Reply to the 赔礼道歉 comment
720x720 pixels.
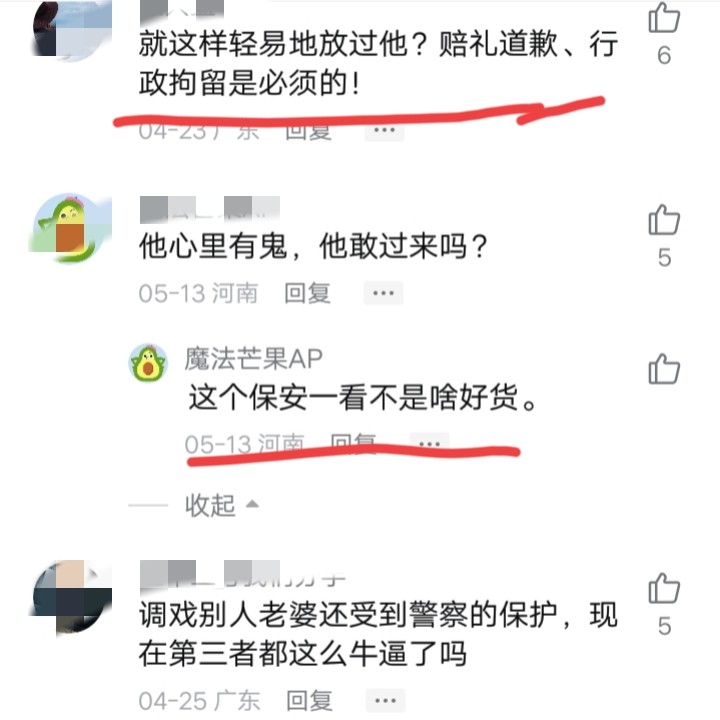[x=308, y=131]
